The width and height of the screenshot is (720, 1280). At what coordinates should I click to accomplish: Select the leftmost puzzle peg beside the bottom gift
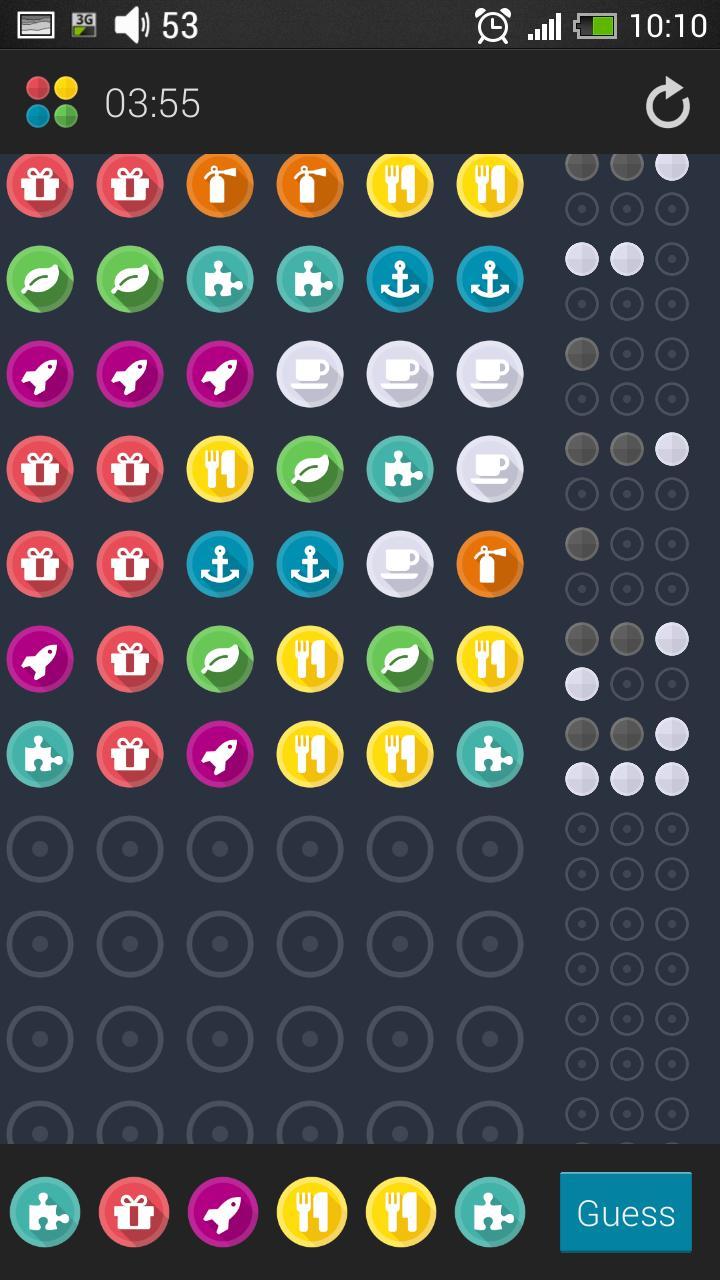click(45, 1212)
